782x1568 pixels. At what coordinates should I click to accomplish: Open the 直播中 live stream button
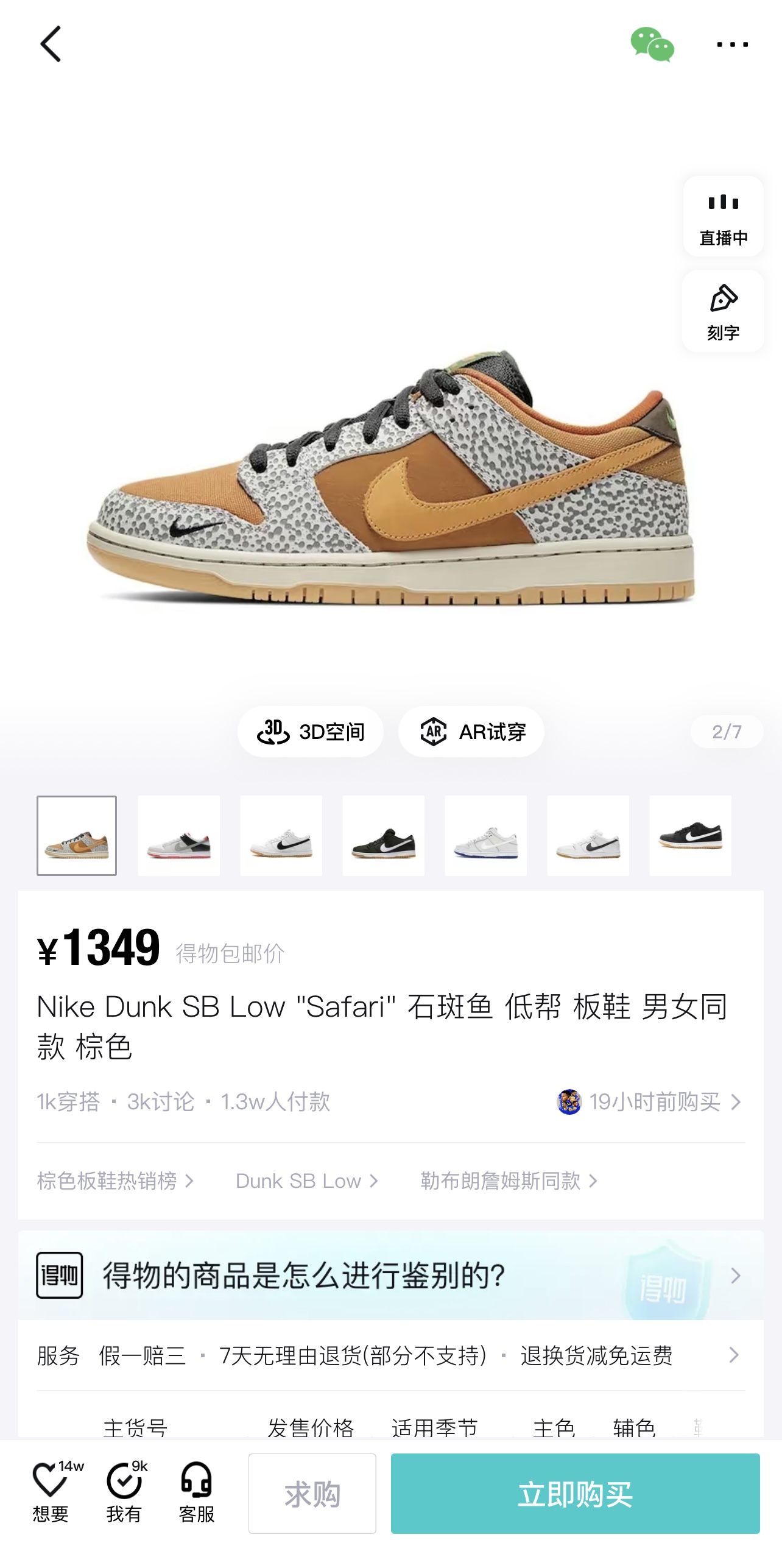coord(723,217)
